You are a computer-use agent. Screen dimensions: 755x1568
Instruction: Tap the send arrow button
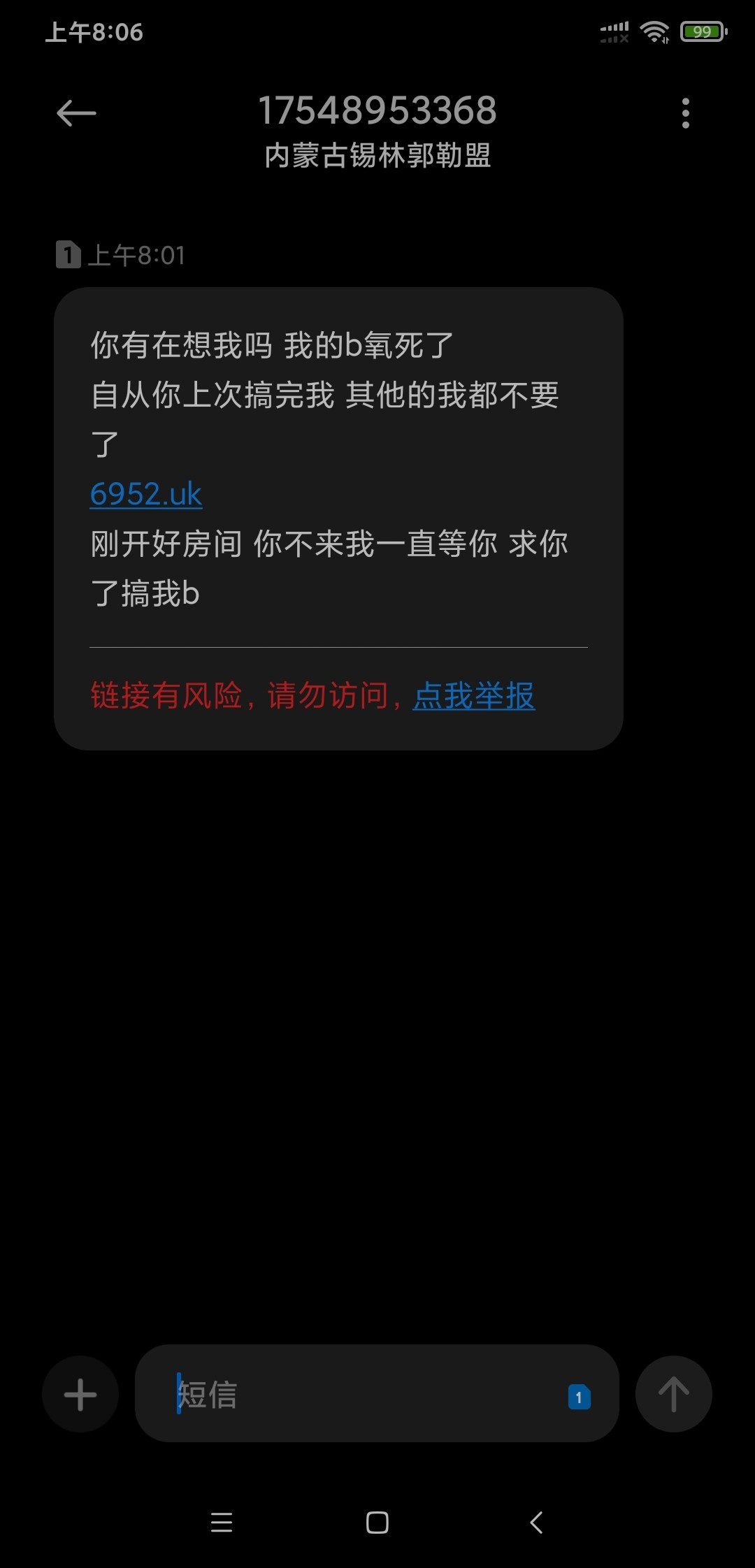[673, 1395]
